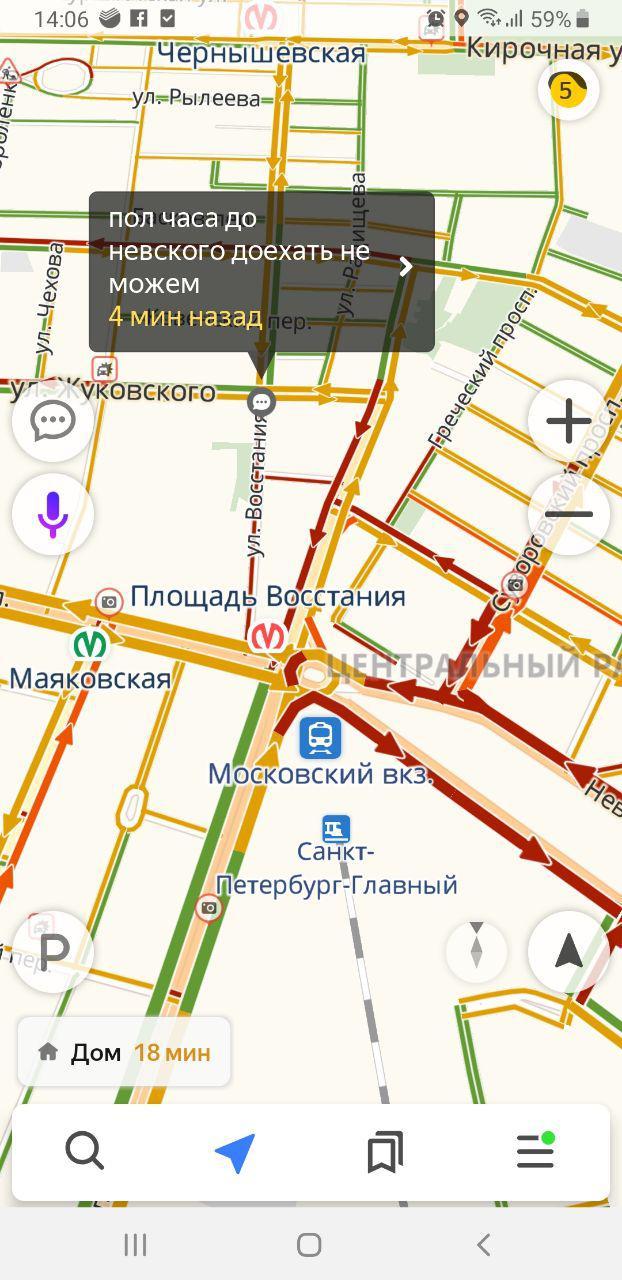
Task: Select the Площадь Восстания metro marker
Action: pyautogui.click(x=267, y=636)
